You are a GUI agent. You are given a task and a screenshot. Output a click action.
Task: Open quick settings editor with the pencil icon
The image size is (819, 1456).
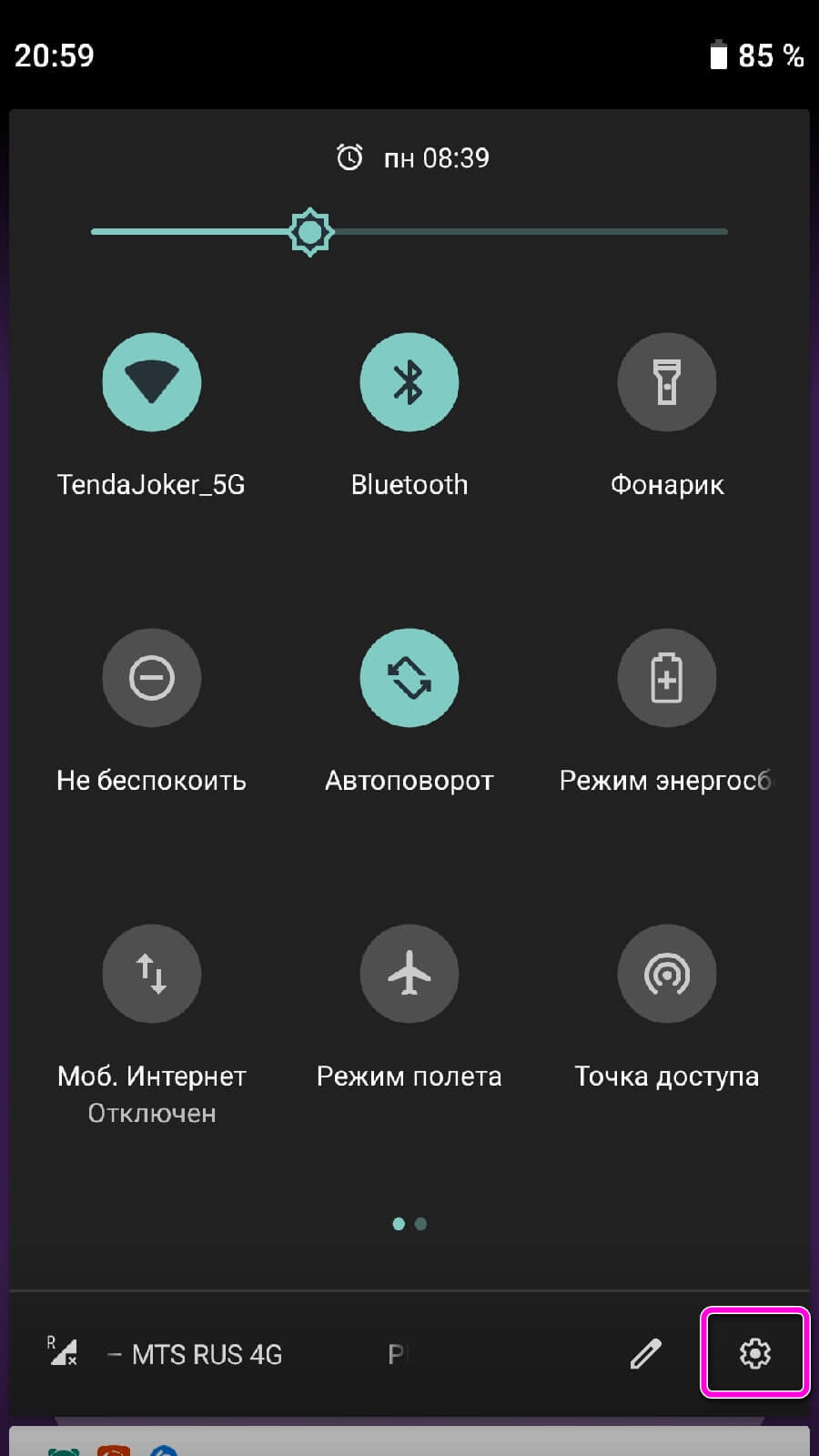[646, 1353]
